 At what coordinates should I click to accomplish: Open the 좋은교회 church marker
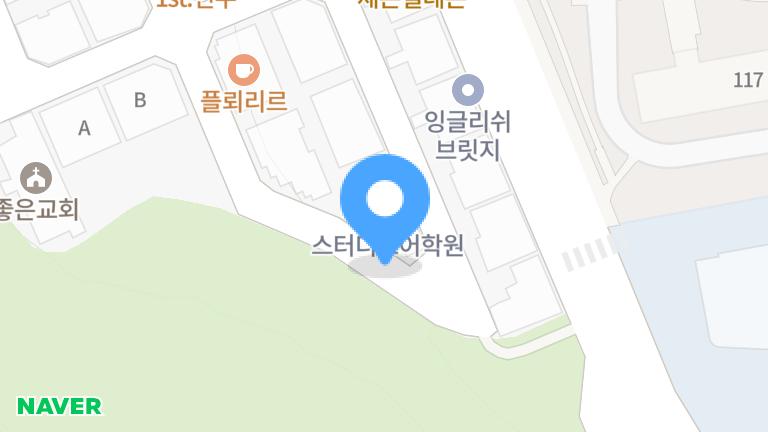click(x=36, y=178)
